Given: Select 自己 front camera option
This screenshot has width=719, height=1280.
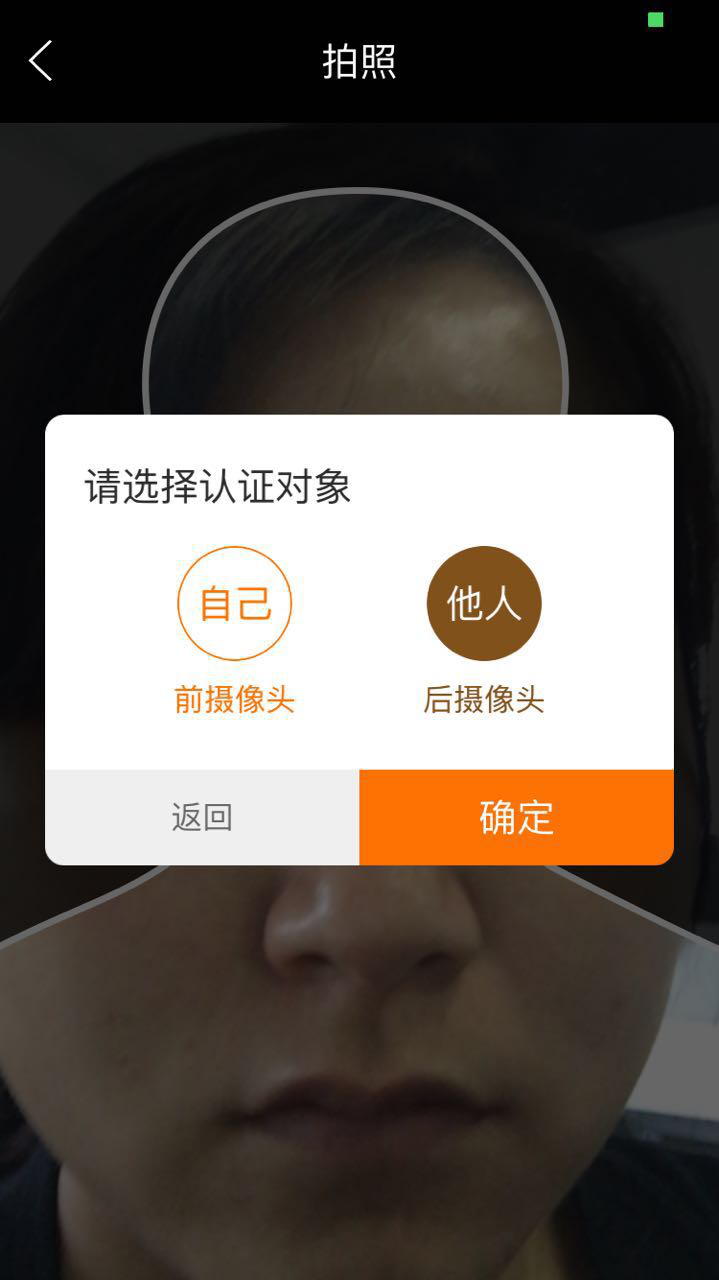Looking at the screenshot, I should point(234,604).
